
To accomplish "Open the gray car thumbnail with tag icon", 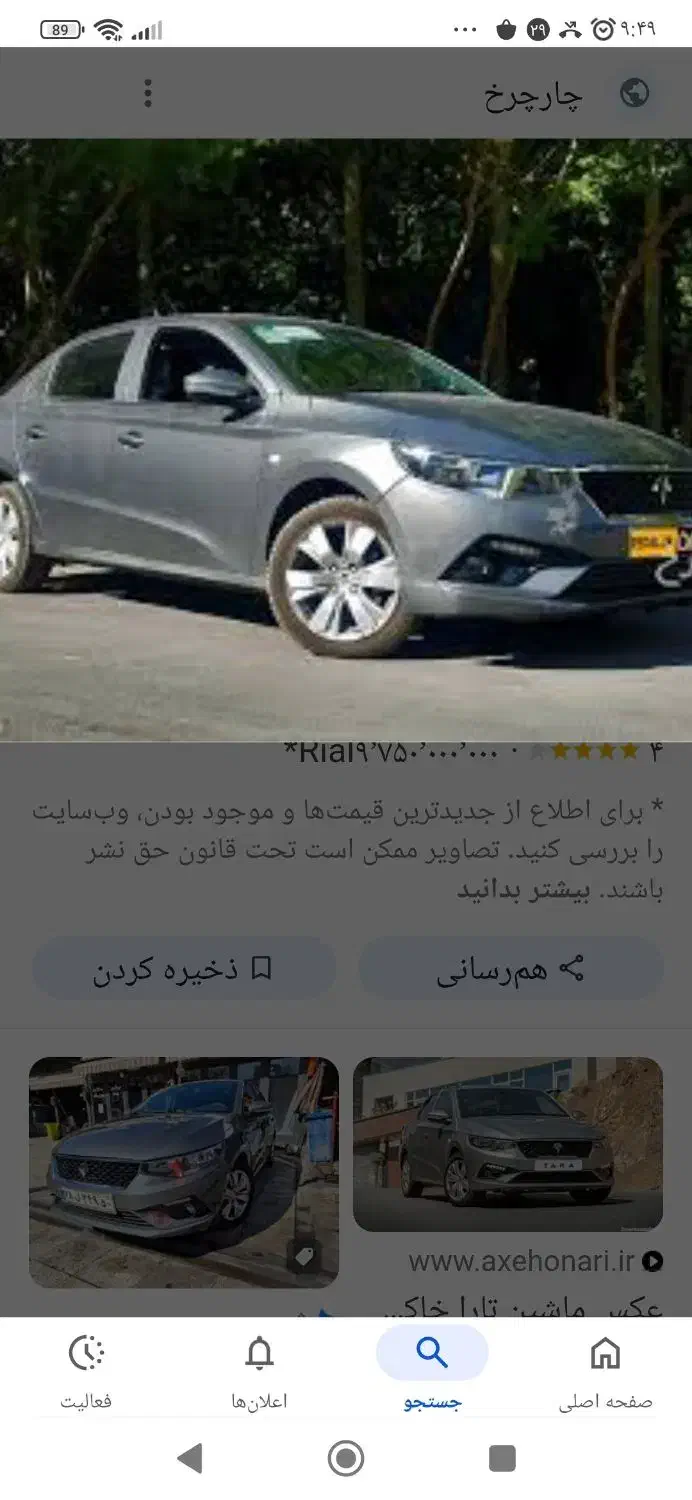I will click(183, 1172).
